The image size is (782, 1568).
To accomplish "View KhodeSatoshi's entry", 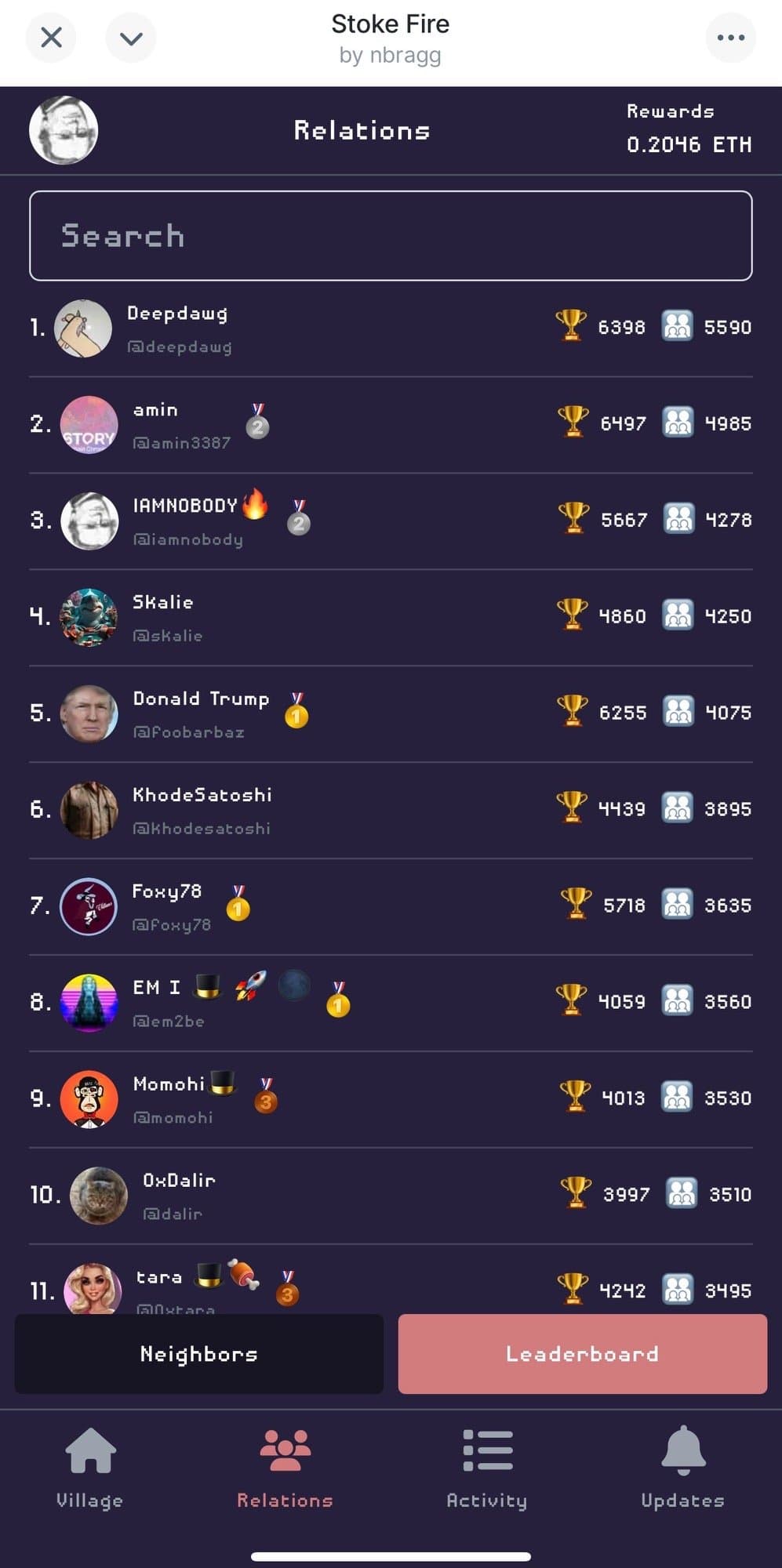I will (x=202, y=810).
